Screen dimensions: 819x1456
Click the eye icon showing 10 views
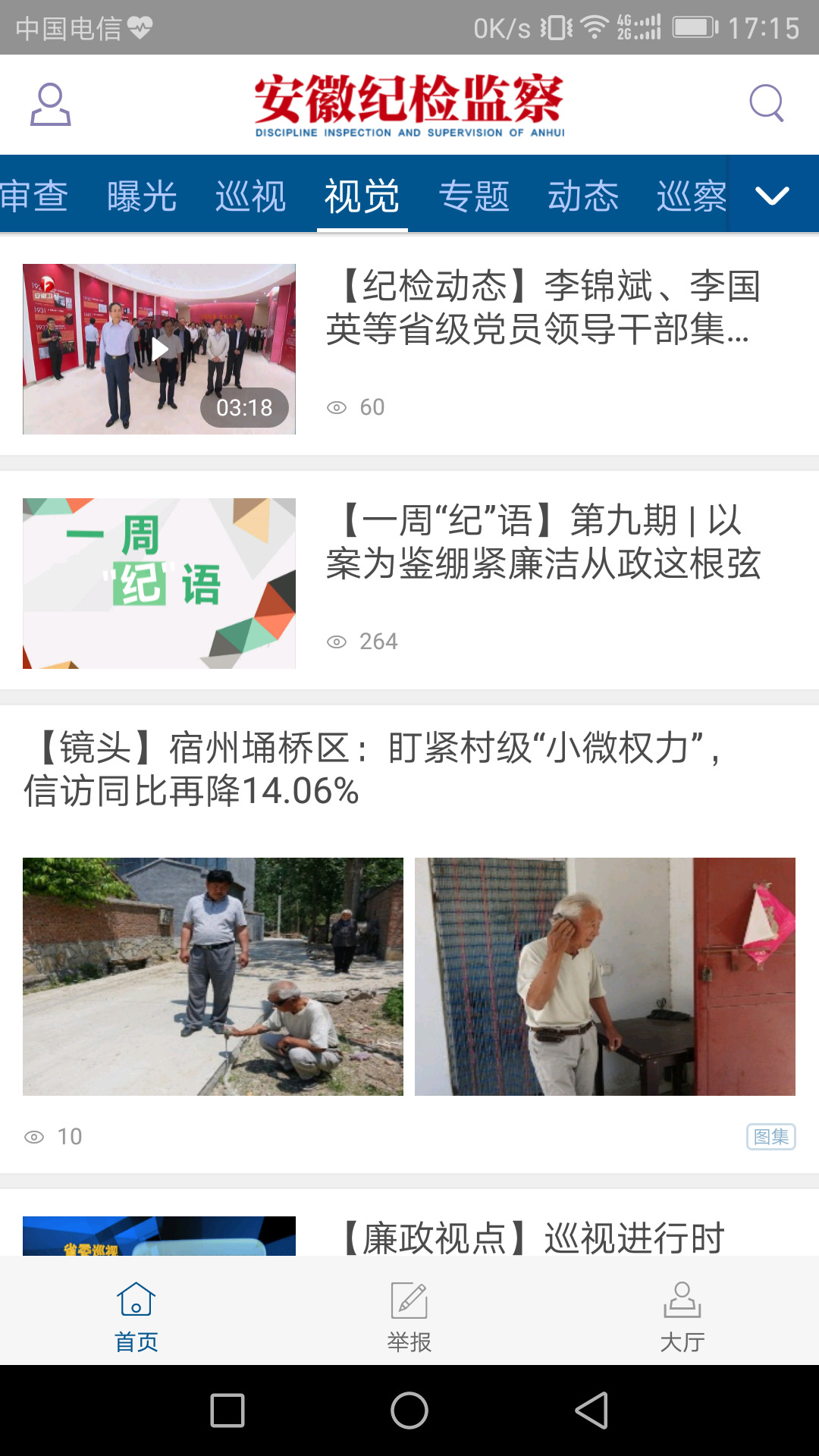35,1136
